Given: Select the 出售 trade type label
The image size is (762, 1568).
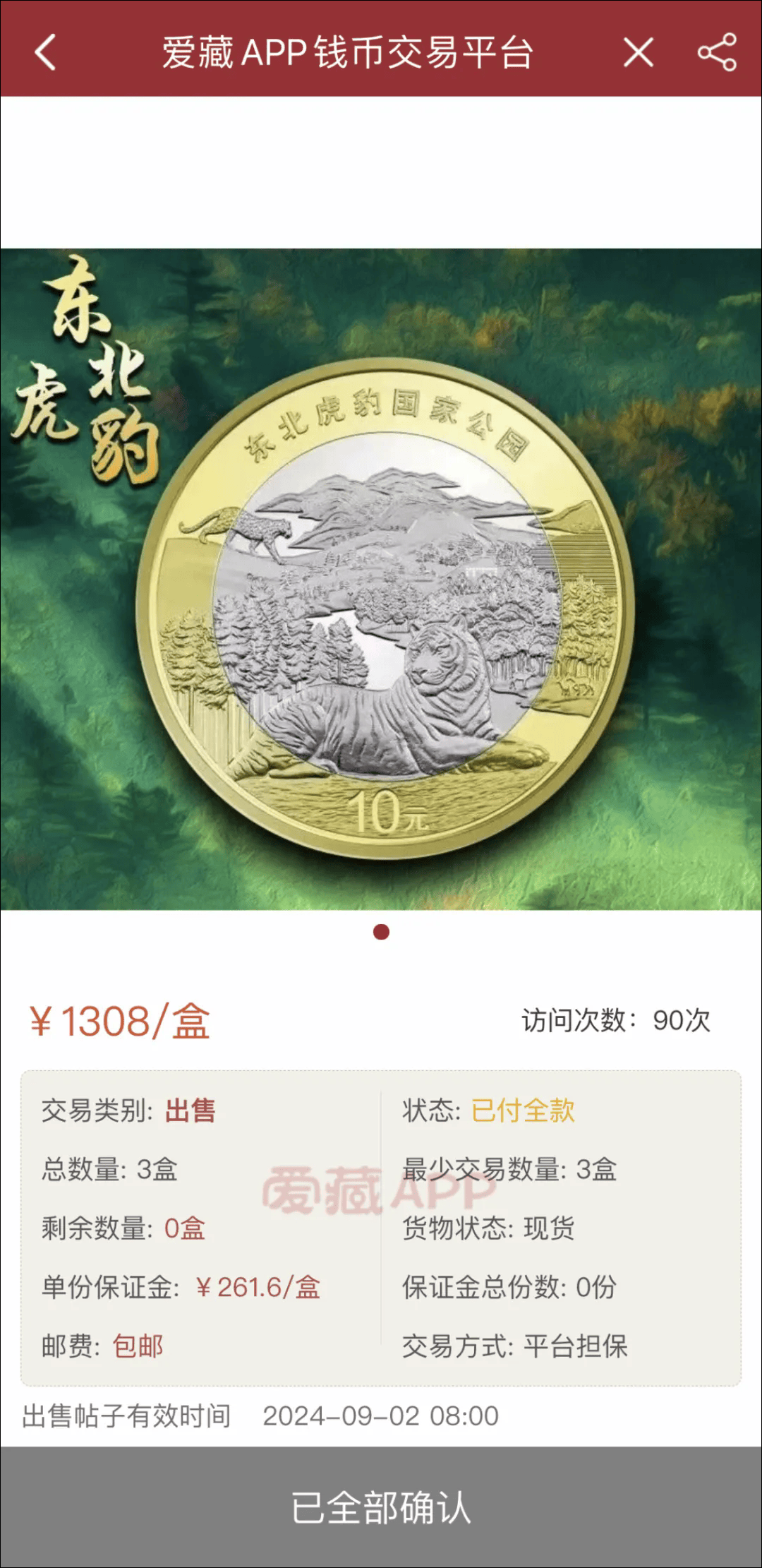Looking at the screenshot, I should click(190, 1110).
